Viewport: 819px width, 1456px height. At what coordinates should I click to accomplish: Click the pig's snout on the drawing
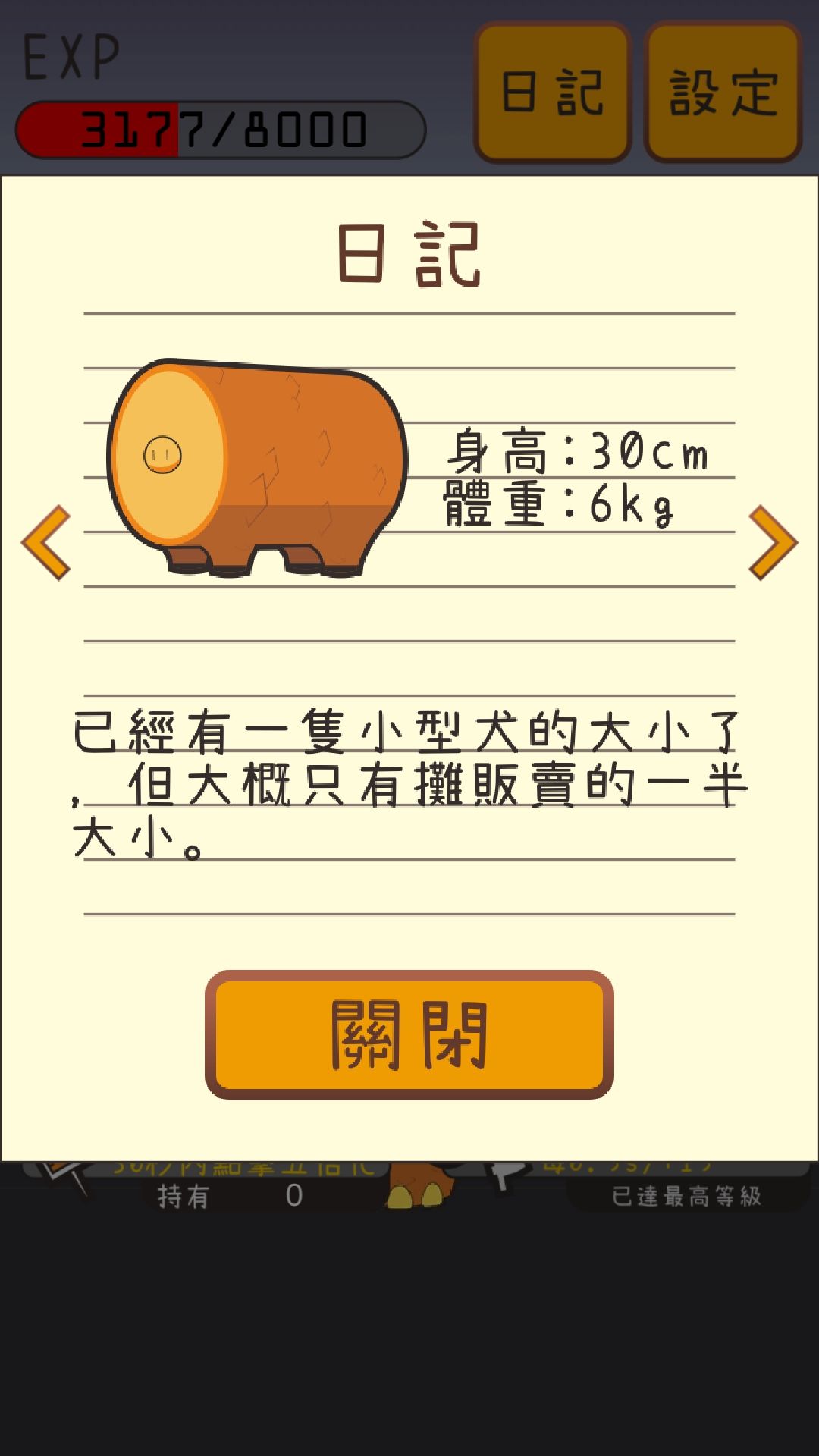[x=162, y=455]
